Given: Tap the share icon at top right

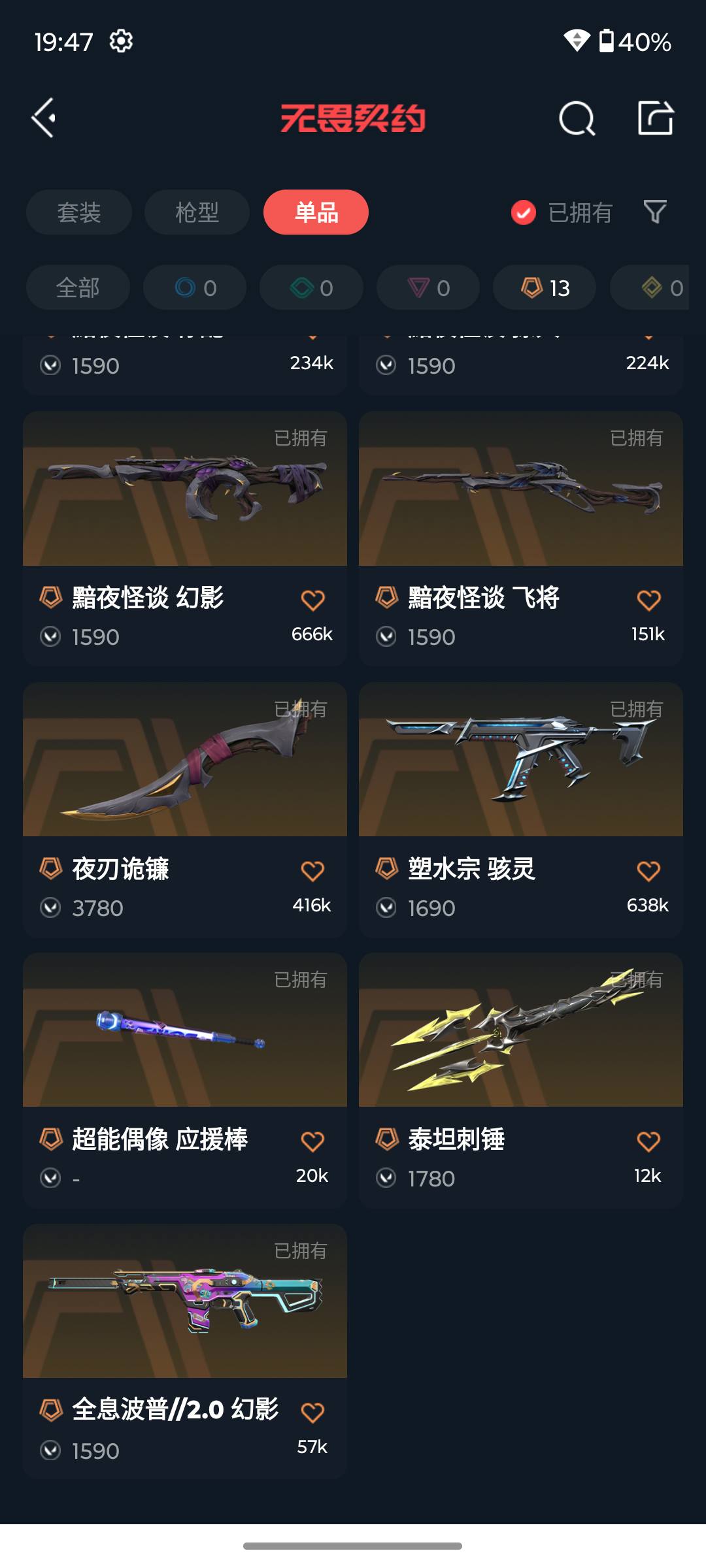Looking at the screenshot, I should pos(657,118).
